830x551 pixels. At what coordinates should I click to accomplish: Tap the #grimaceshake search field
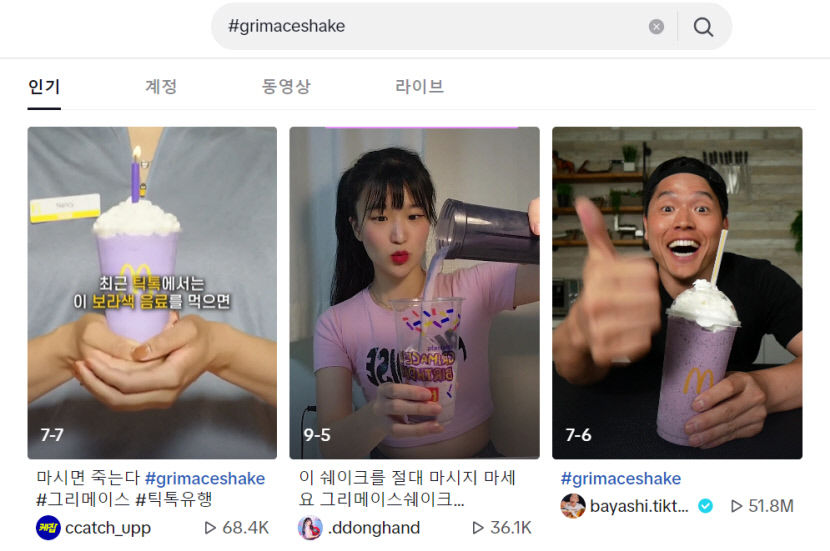click(x=430, y=27)
